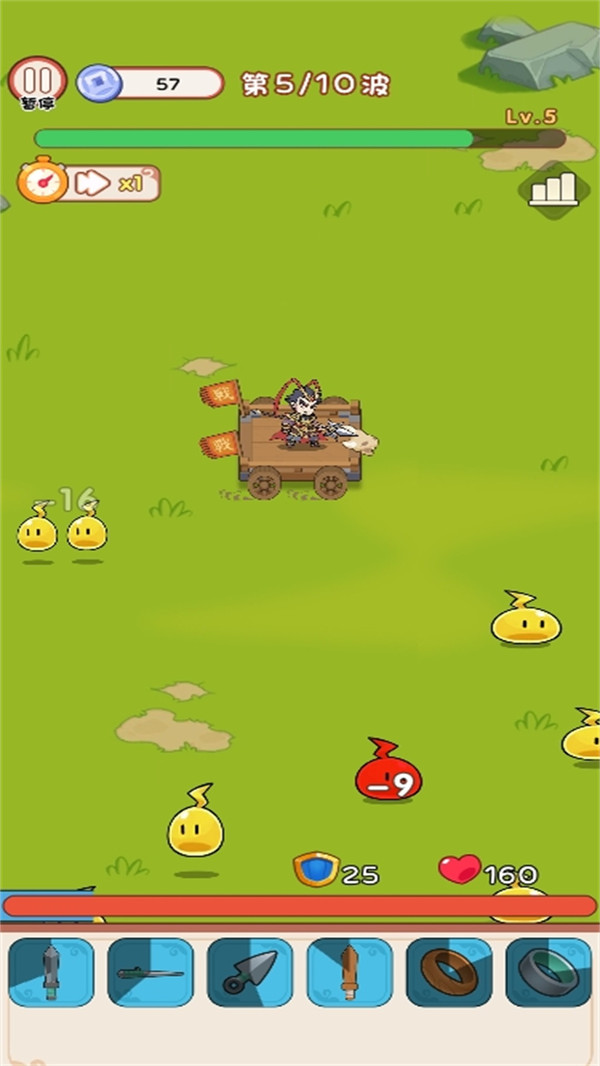Select the dagger item slot
This screenshot has height=1066, width=600.
click(150, 972)
